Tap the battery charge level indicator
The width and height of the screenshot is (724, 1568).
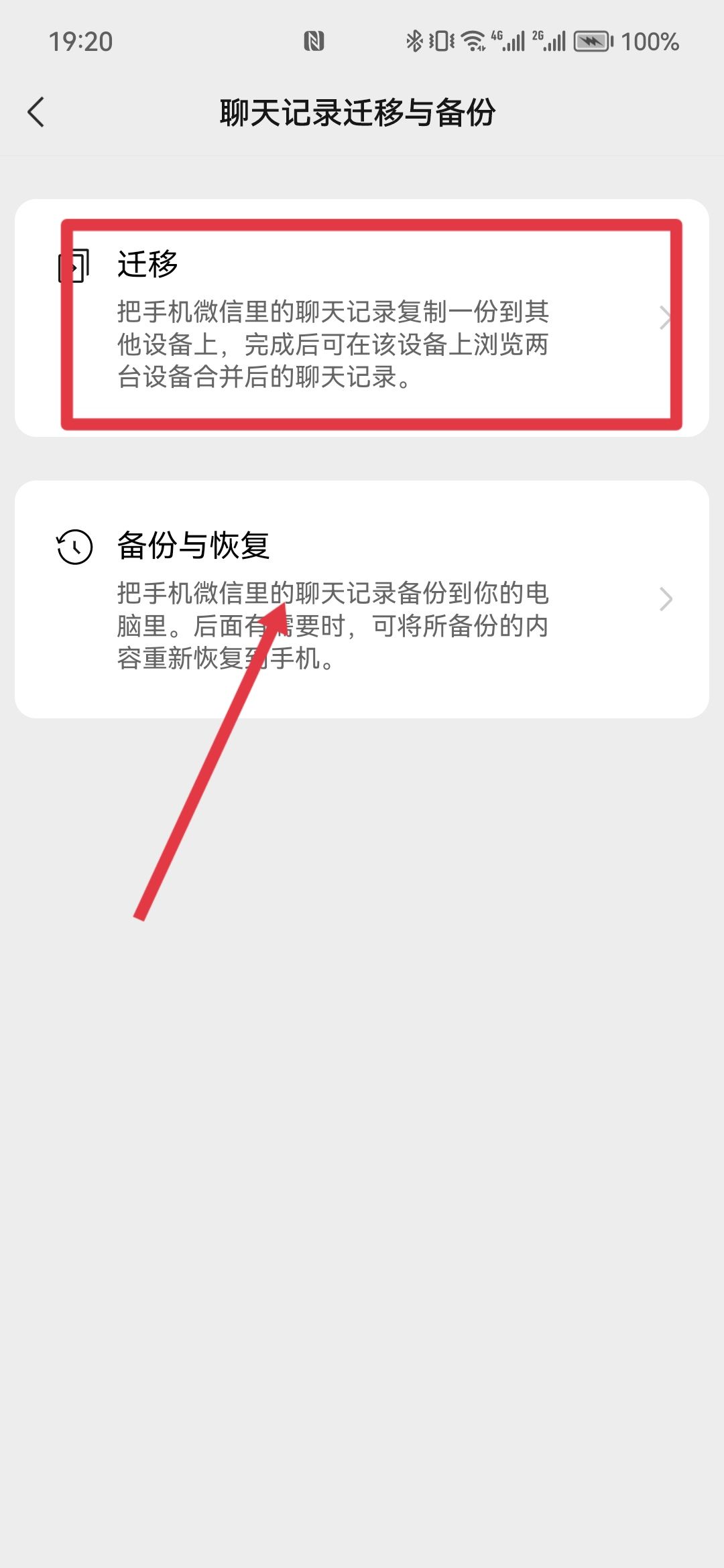point(650,42)
